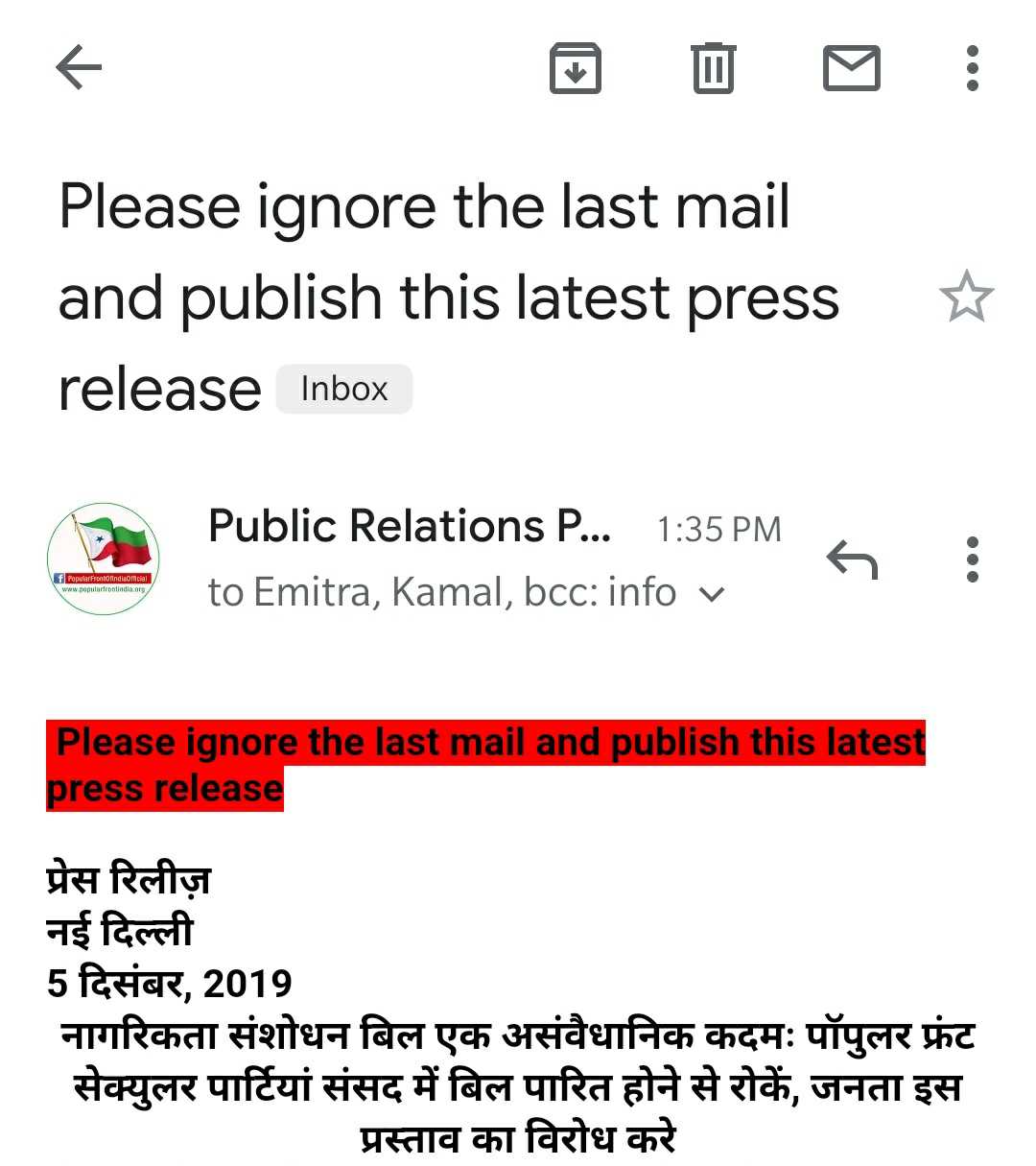Delete this email with trash icon

tap(713, 68)
